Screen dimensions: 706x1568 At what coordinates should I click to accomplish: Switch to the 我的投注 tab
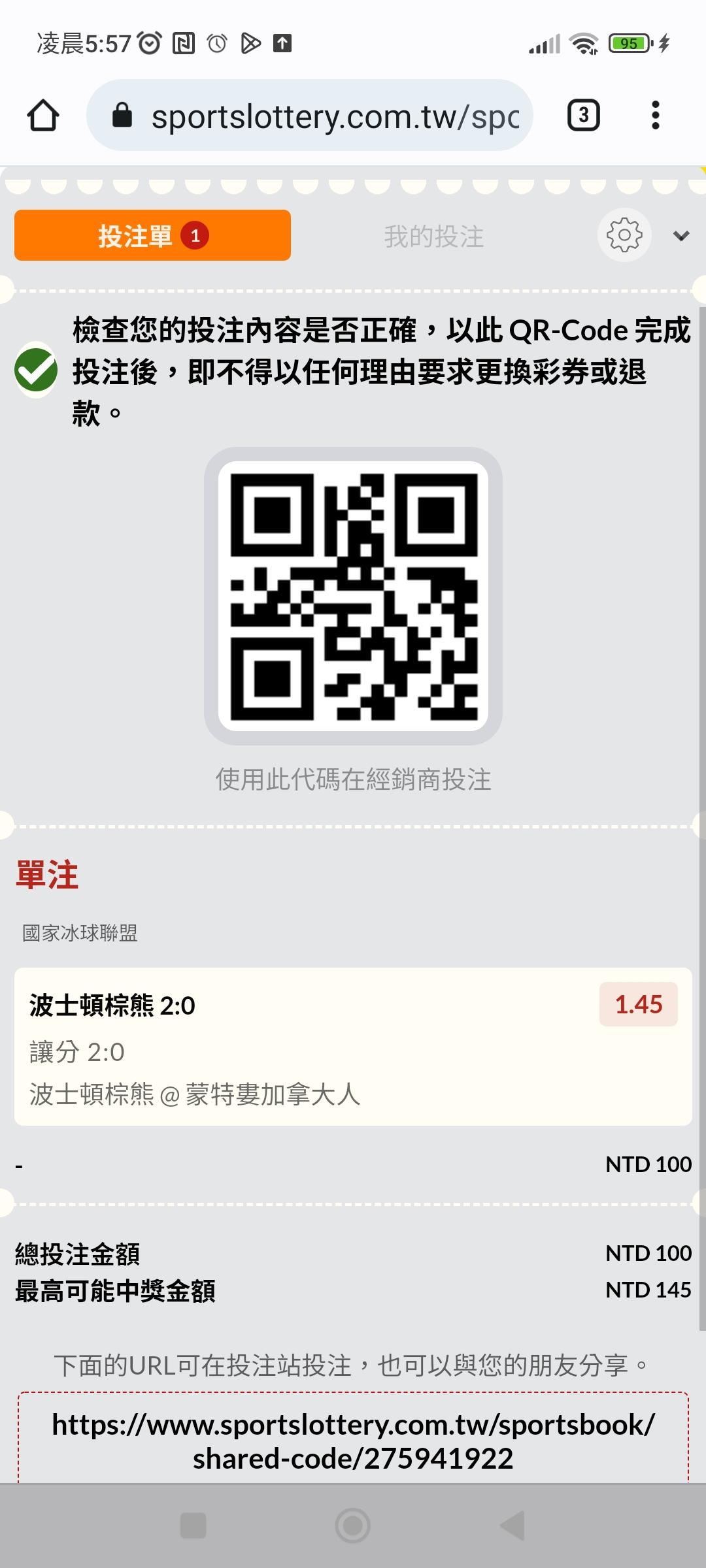click(x=434, y=236)
